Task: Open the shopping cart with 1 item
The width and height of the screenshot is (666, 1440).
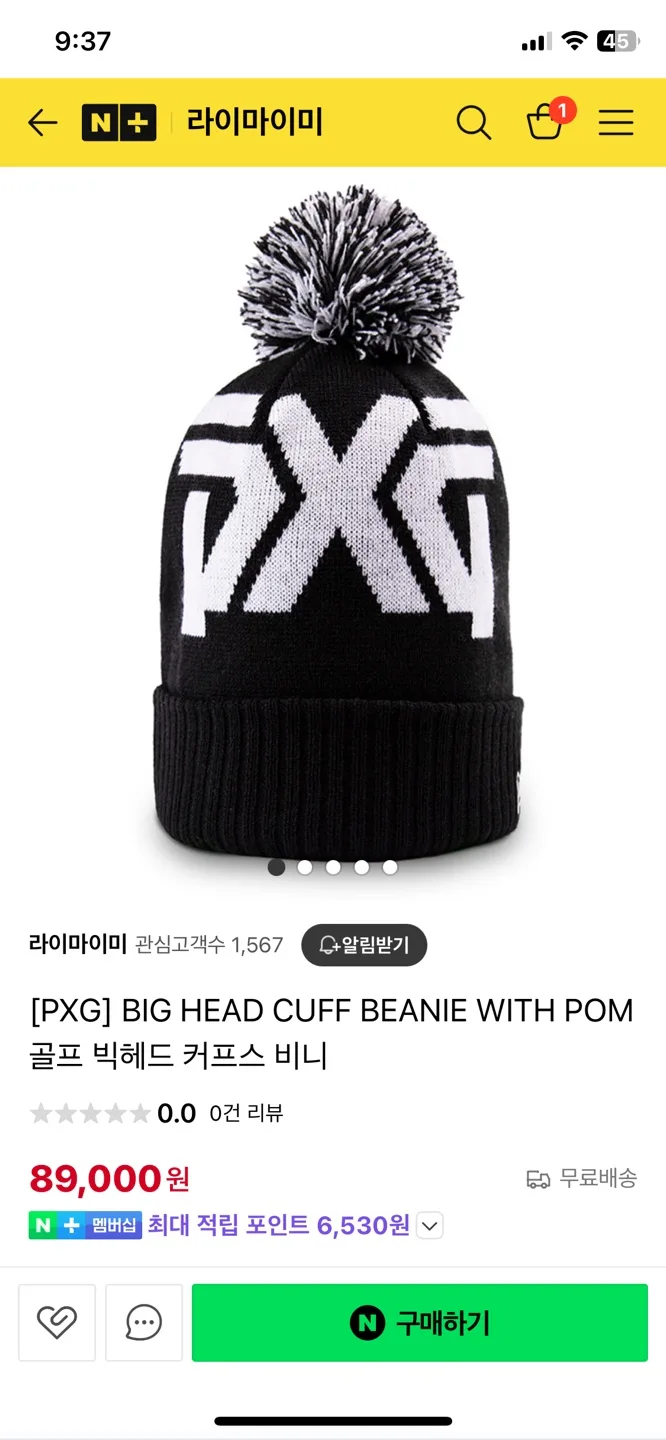Action: [545, 122]
